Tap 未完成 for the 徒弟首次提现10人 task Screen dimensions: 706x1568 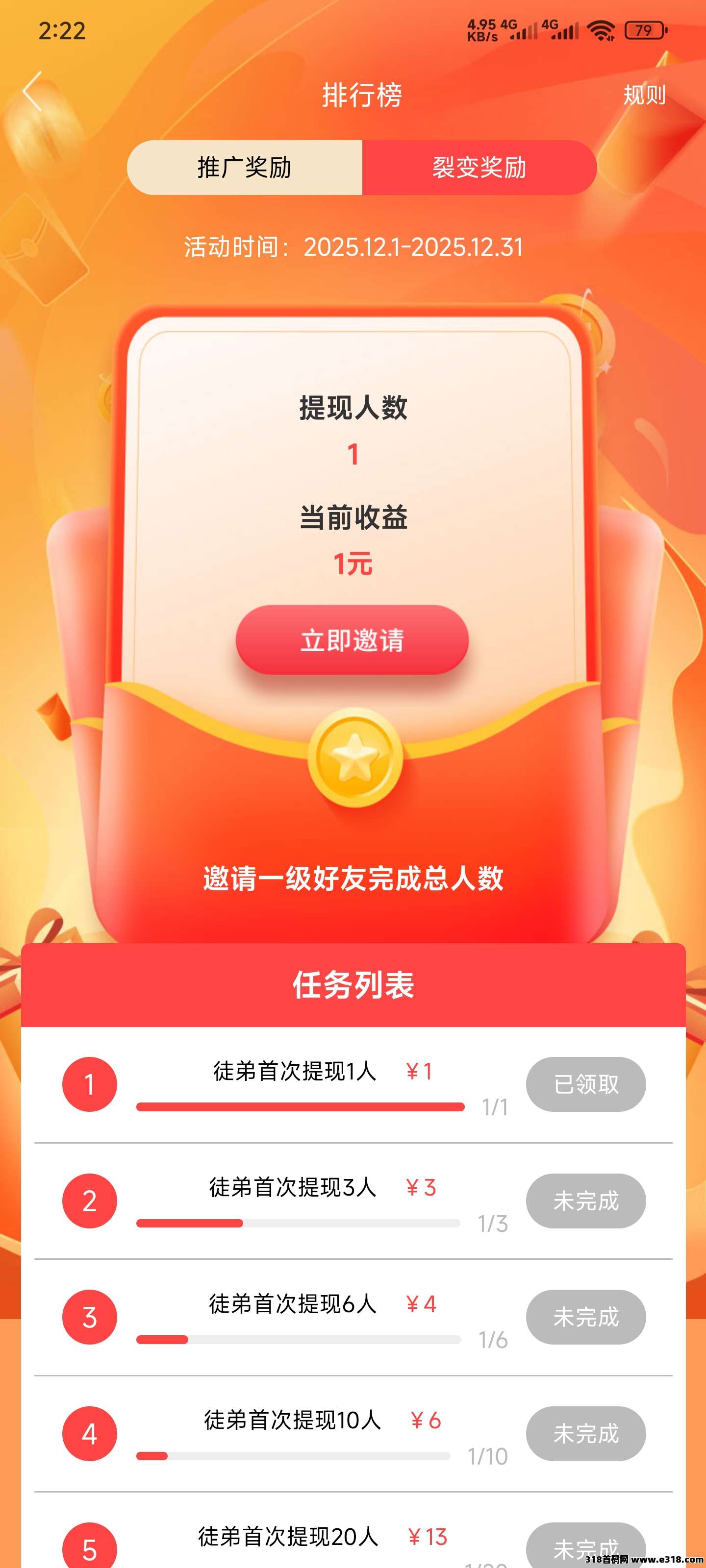point(585,1433)
